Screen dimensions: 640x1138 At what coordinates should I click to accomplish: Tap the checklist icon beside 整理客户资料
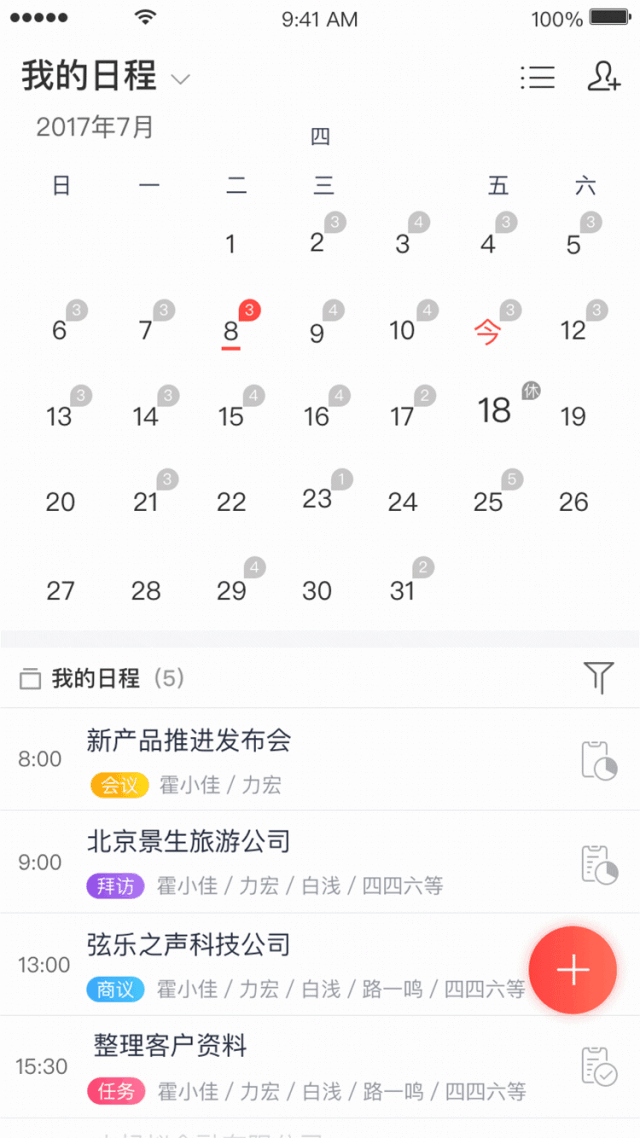(598, 1066)
